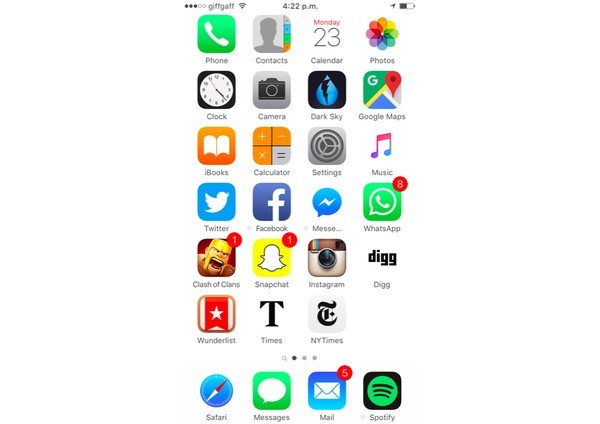
Task: Open the Music app
Action: click(381, 147)
